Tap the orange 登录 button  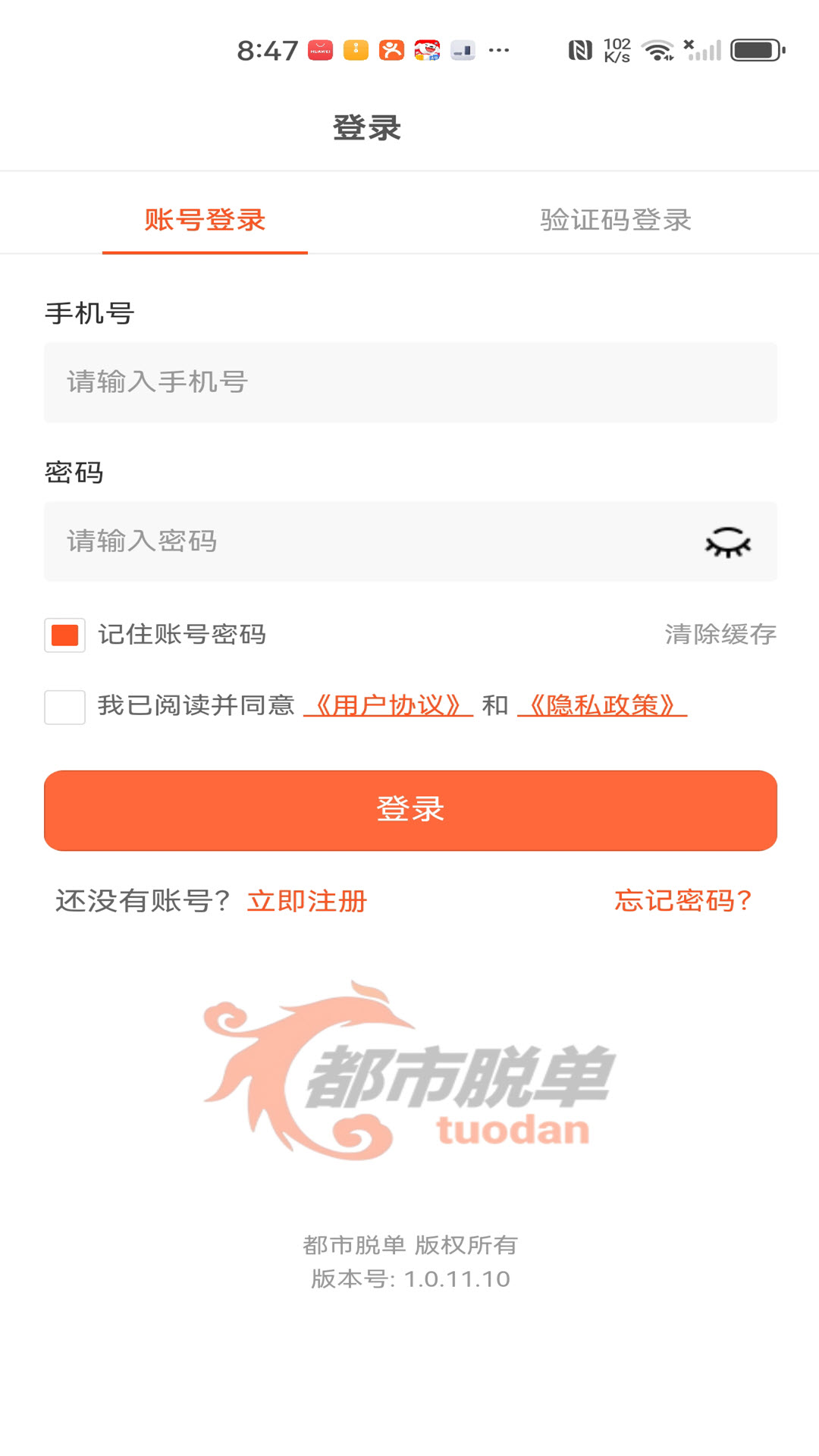pos(409,810)
